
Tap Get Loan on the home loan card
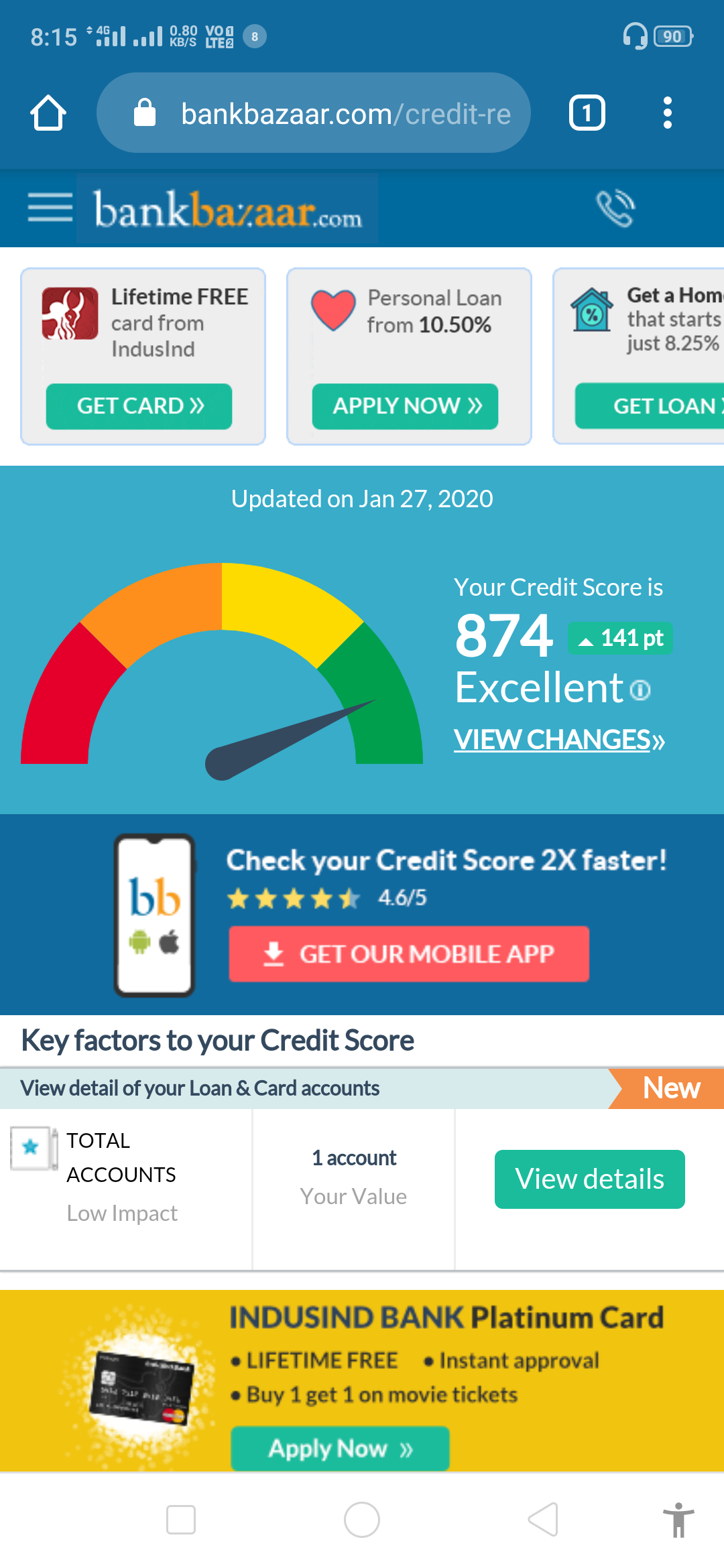(650, 406)
